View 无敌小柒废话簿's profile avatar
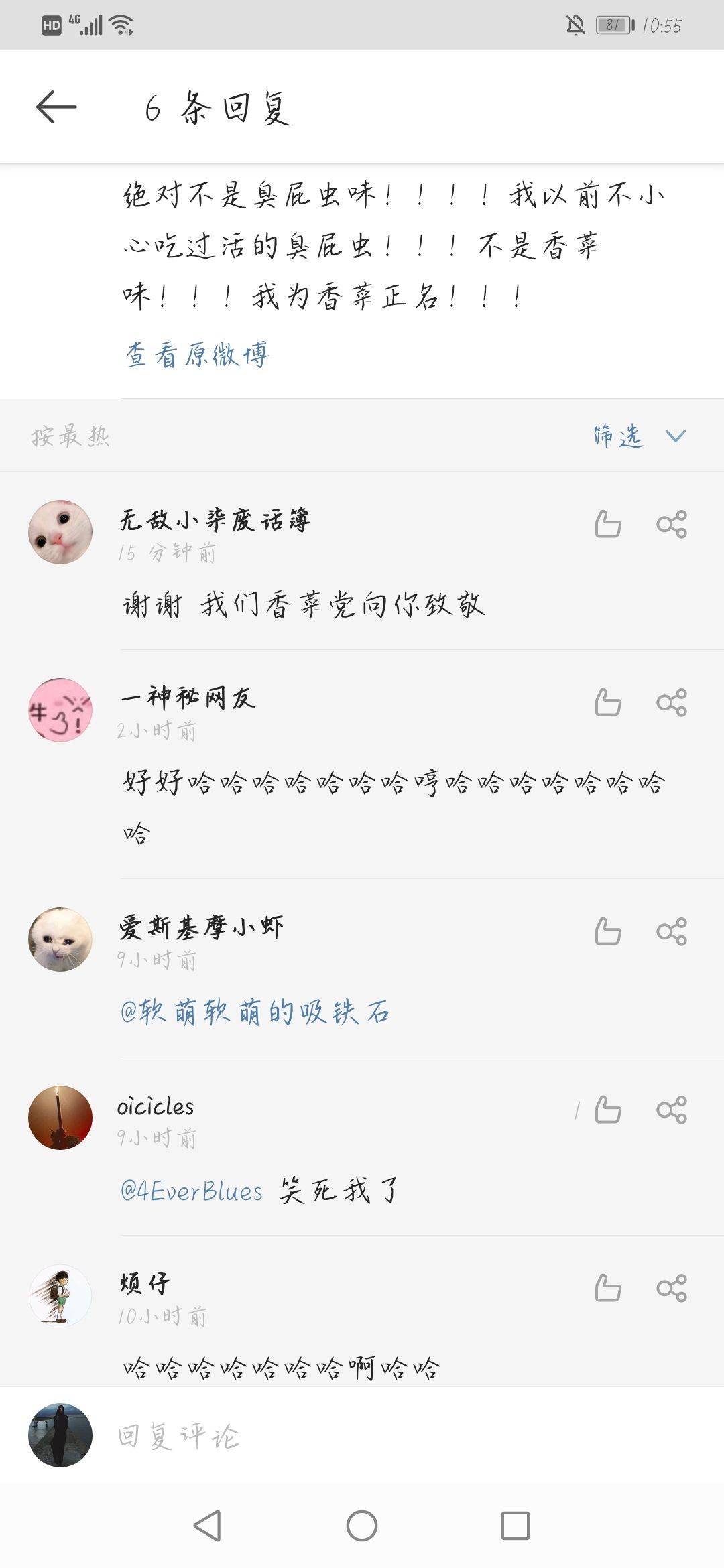The image size is (724, 1568). (60, 531)
